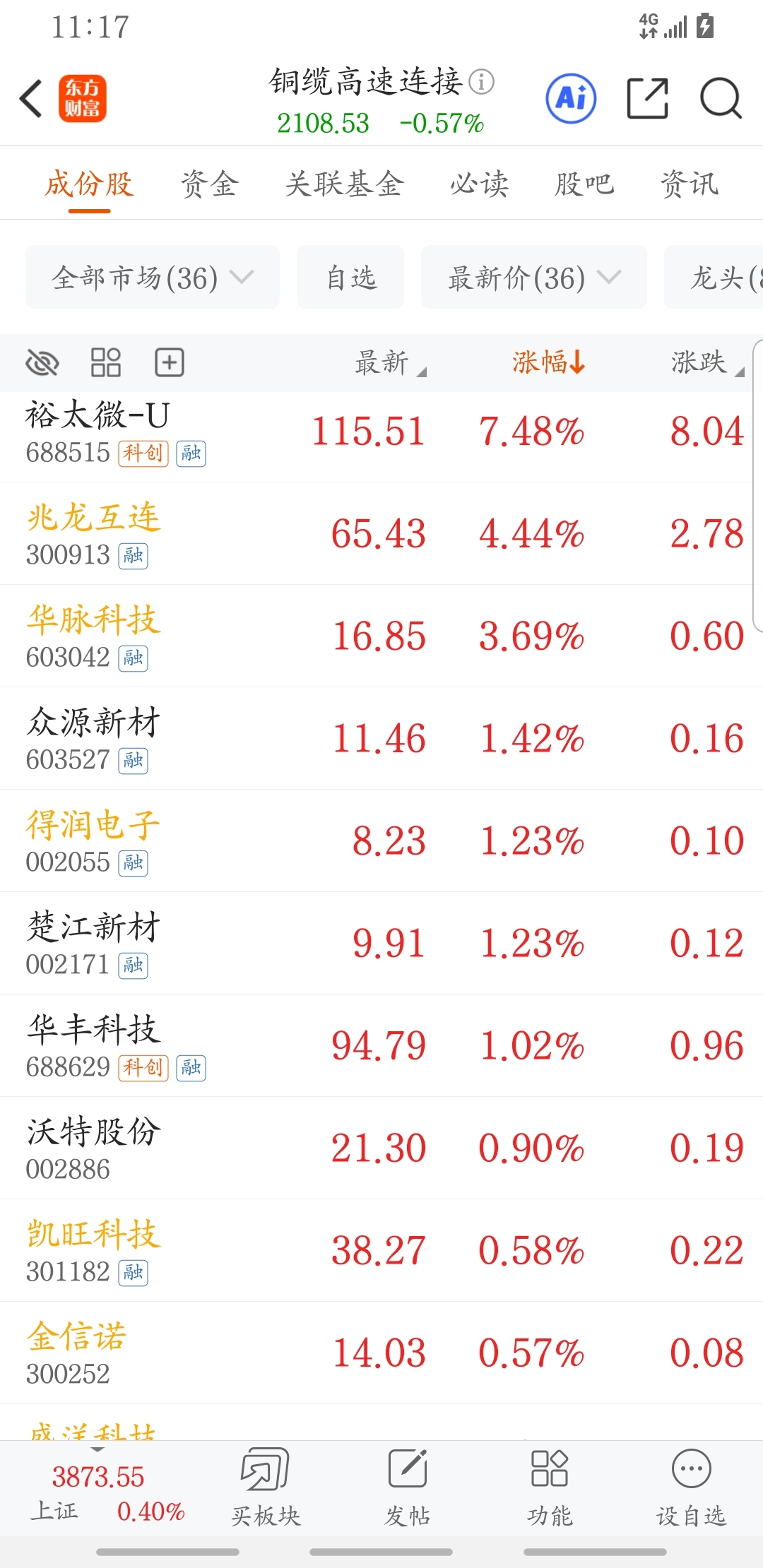This screenshot has height=1568, width=763.
Task: Share this sector page
Action: tap(647, 98)
